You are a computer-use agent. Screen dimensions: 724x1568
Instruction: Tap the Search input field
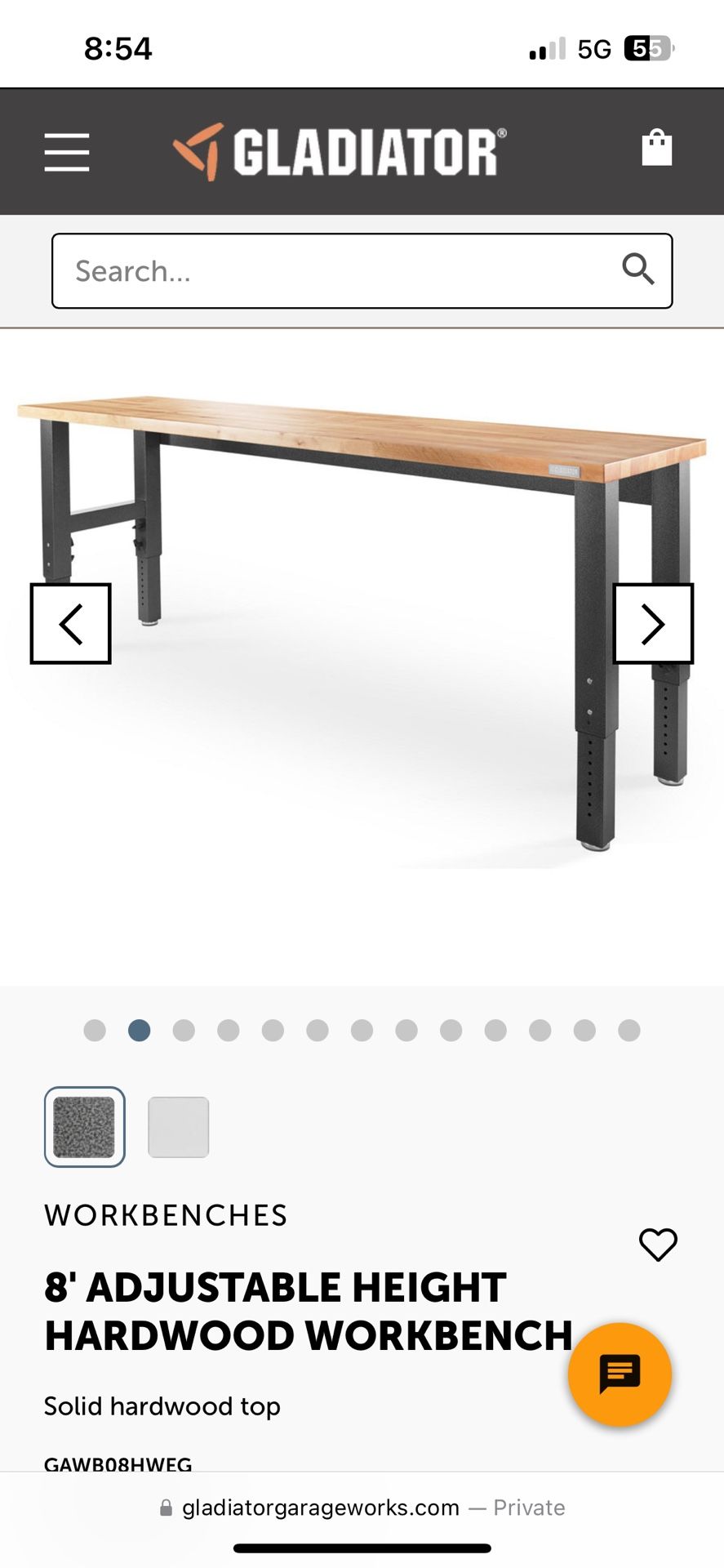(x=326, y=271)
